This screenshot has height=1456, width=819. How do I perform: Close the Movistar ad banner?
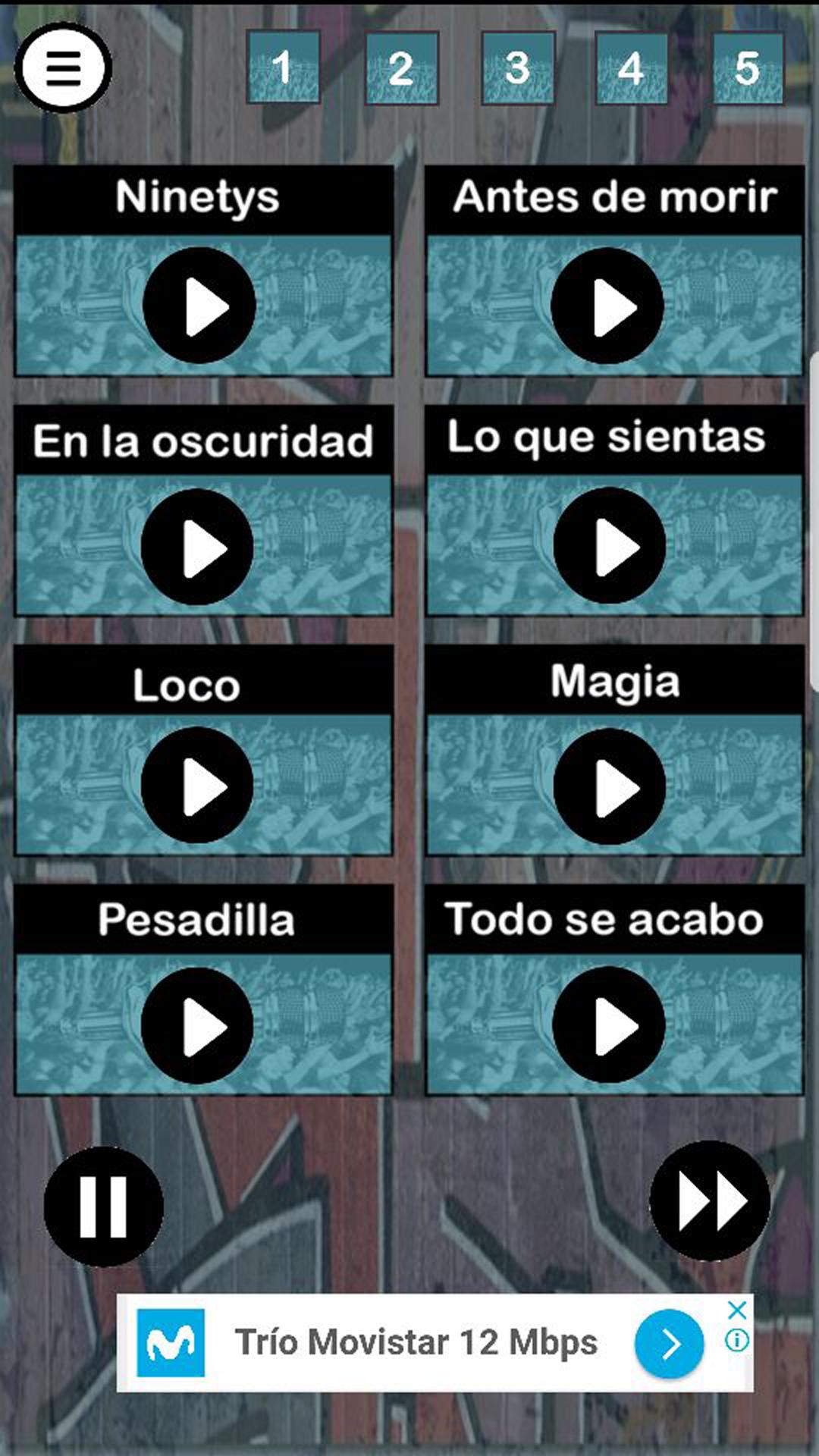tap(737, 1310)
